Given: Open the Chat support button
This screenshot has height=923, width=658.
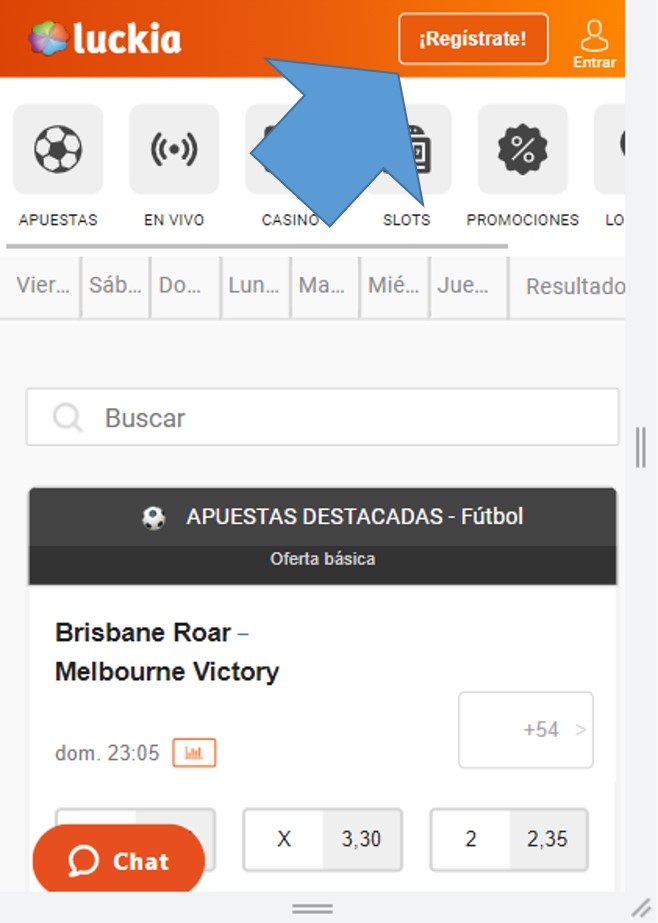Looking at the screenshot, I should coord(118,861).
